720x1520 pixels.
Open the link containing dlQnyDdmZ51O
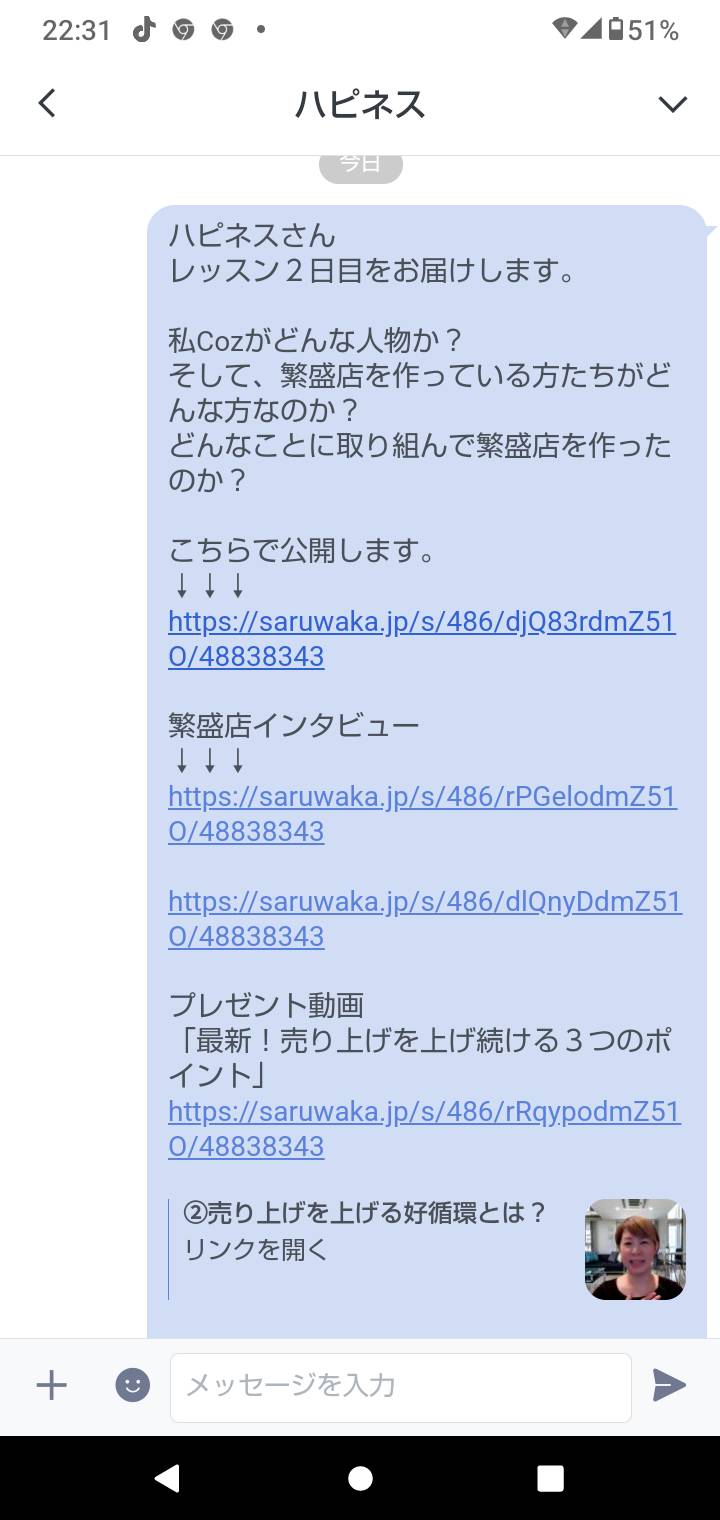pos(425,919)
